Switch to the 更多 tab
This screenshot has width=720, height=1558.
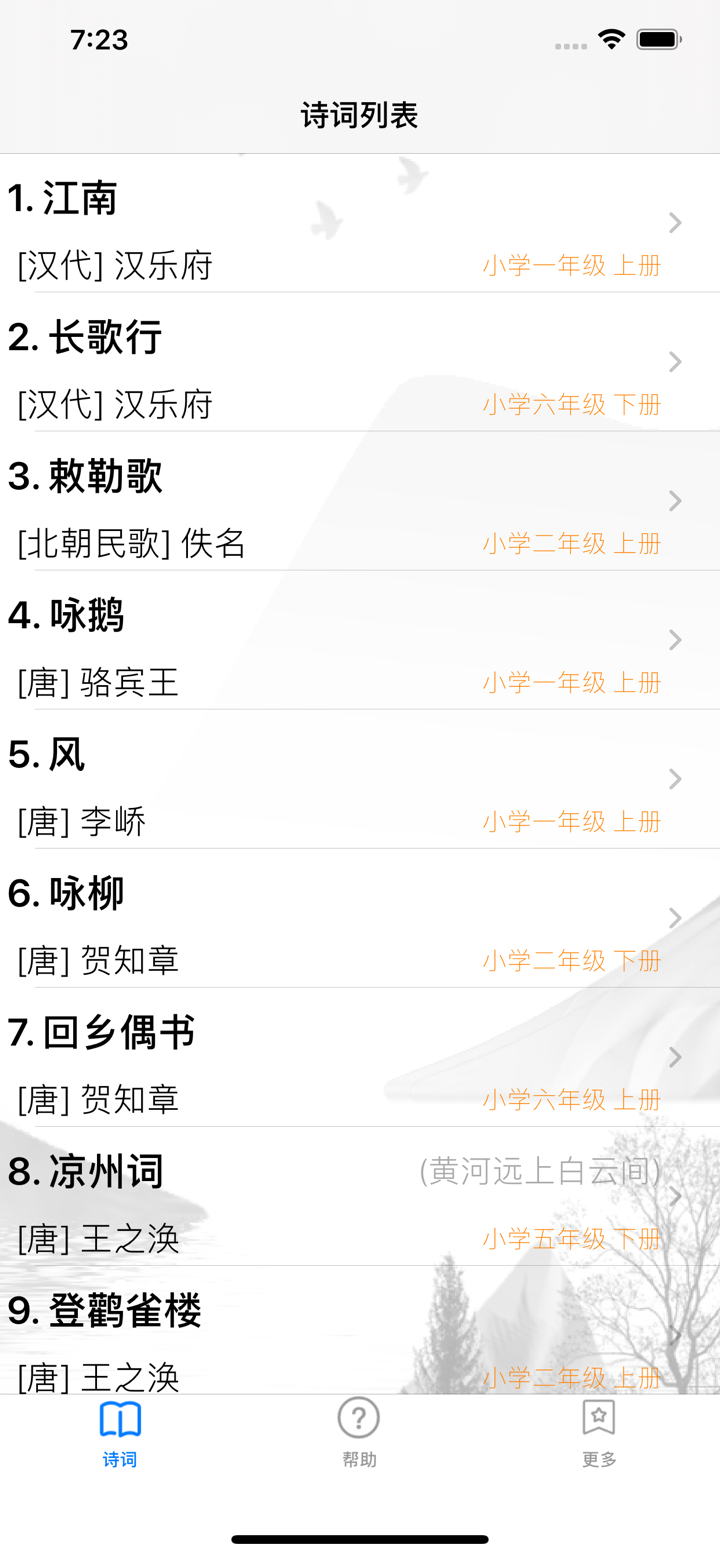[597, 1432]
